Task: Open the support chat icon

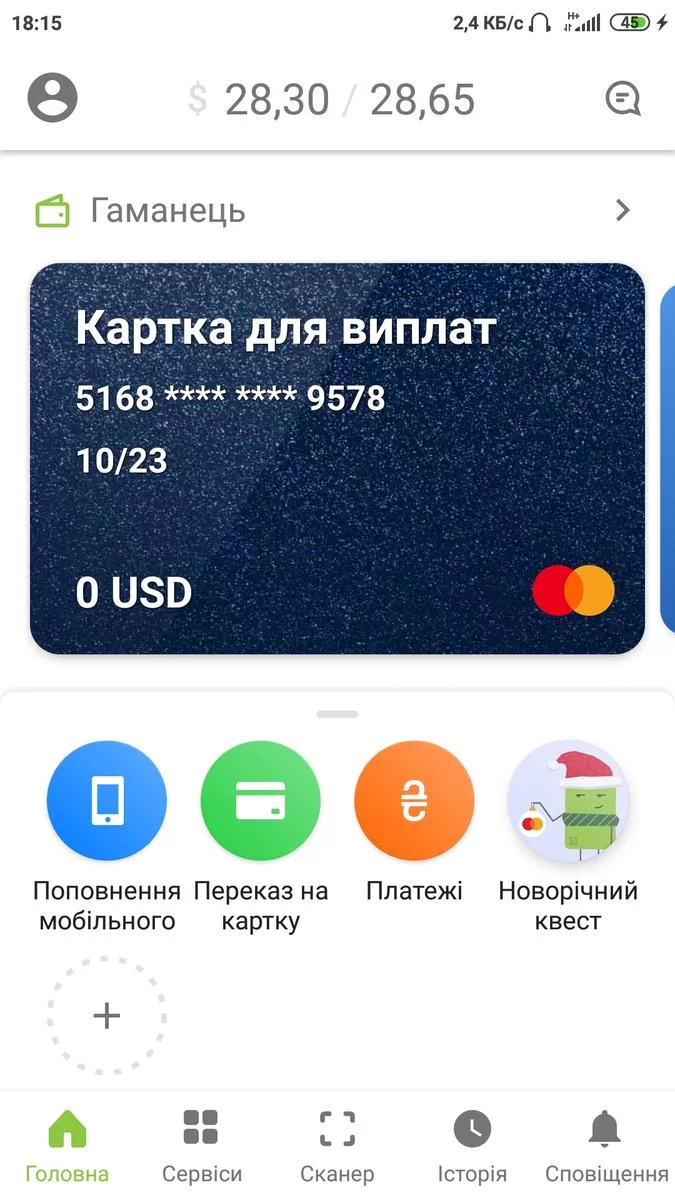Action: (x=623, y=98)
